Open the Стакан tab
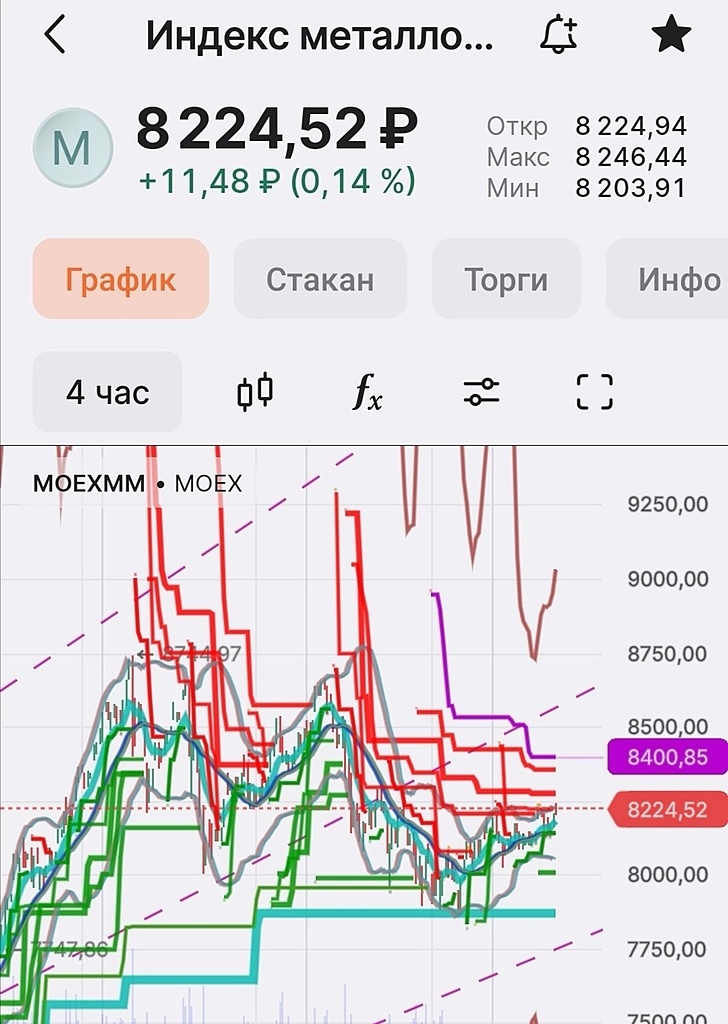Screen dimensions: 728x1024 pos(320,279)
